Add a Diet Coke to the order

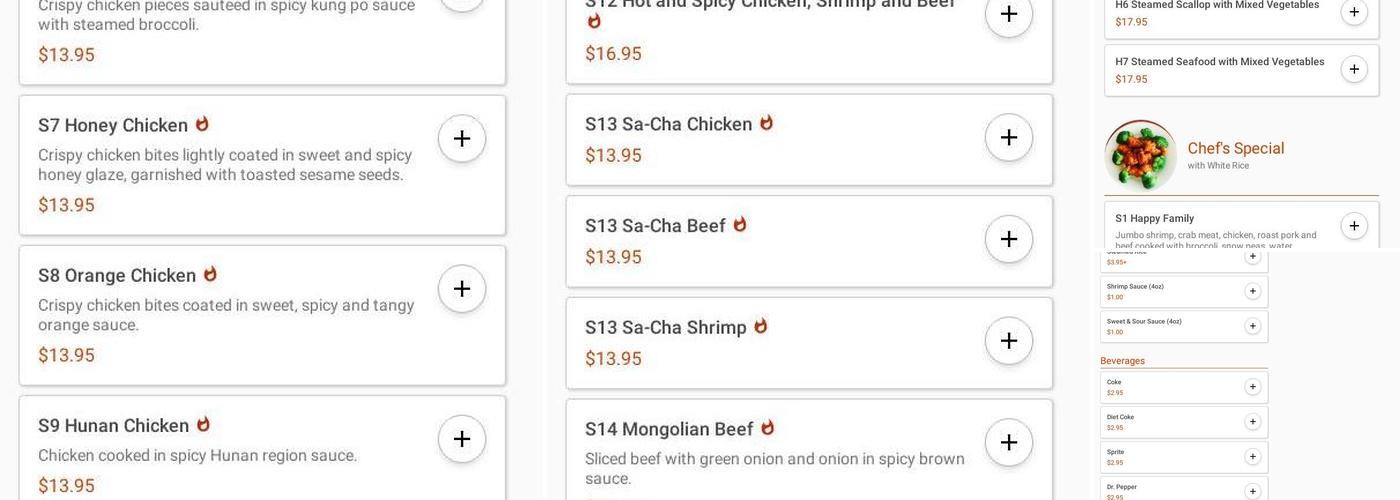click(x=1252, y=422)
